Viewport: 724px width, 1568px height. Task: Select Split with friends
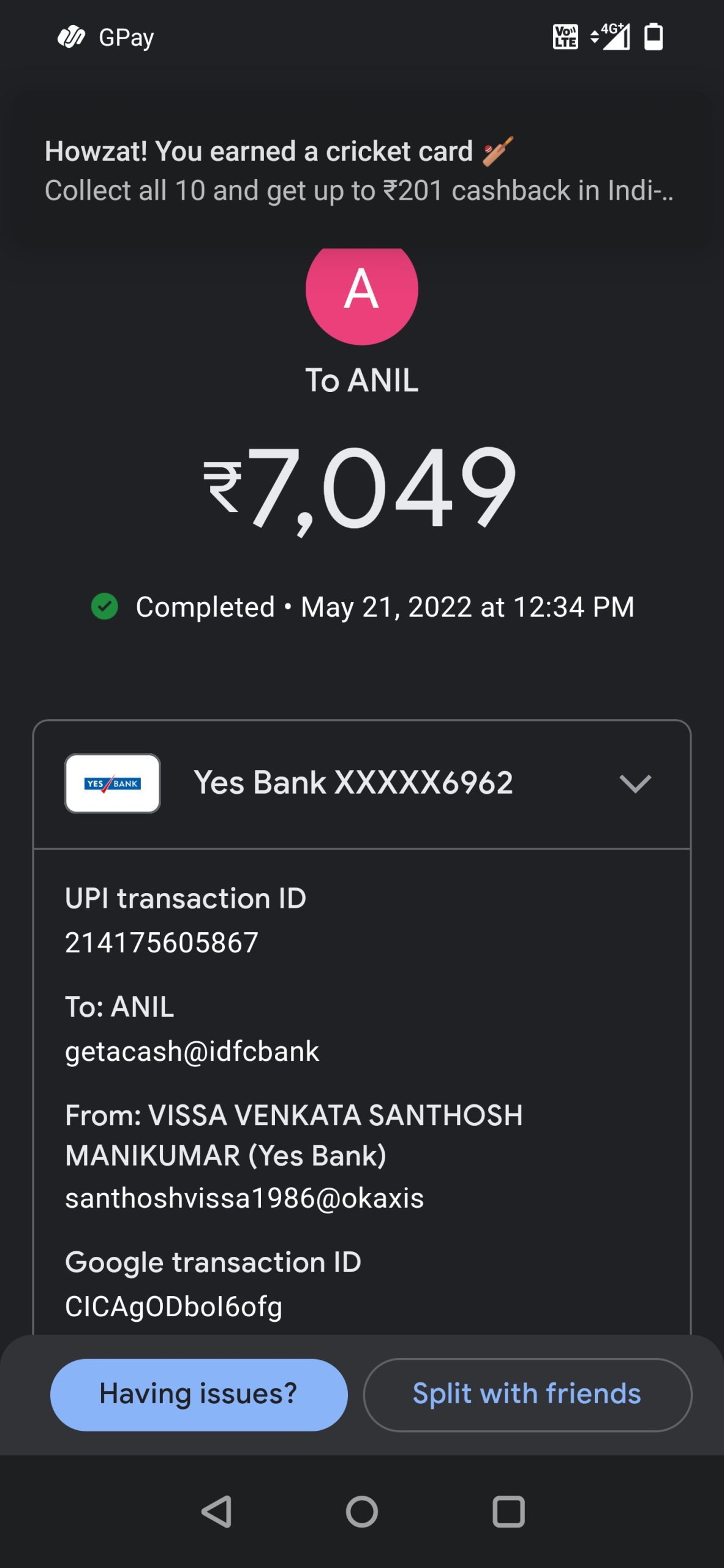coord(527,1395)
